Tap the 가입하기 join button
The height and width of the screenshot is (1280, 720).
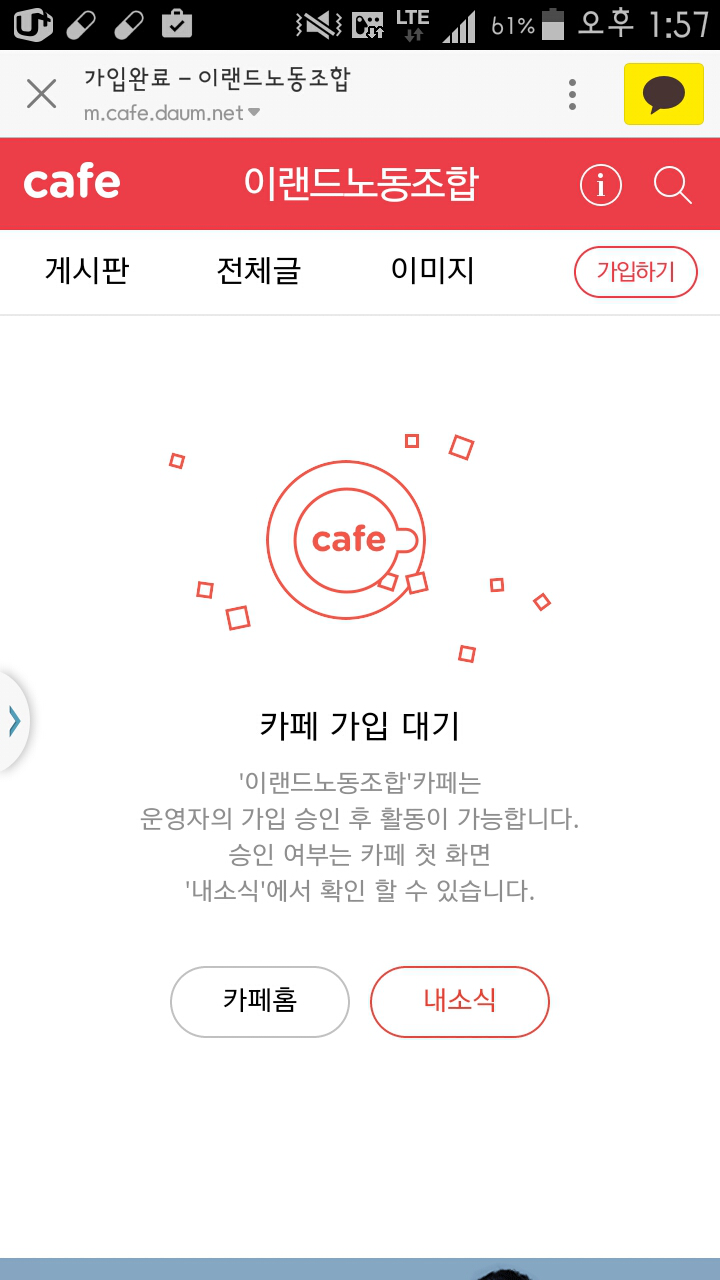(635, 272)
